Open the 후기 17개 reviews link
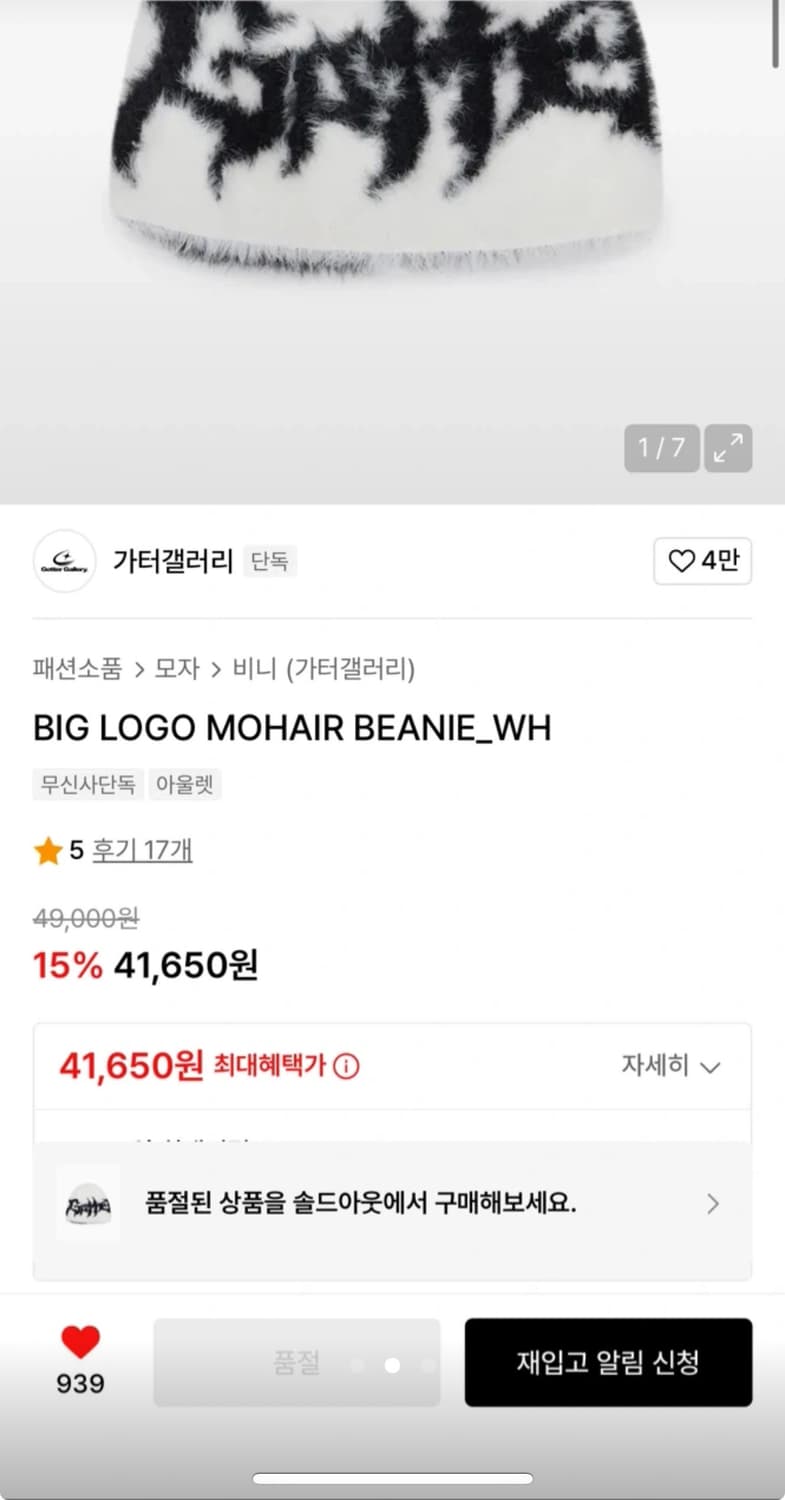Viewport: 785px width, 1500px height. click(x=142, y=849)
